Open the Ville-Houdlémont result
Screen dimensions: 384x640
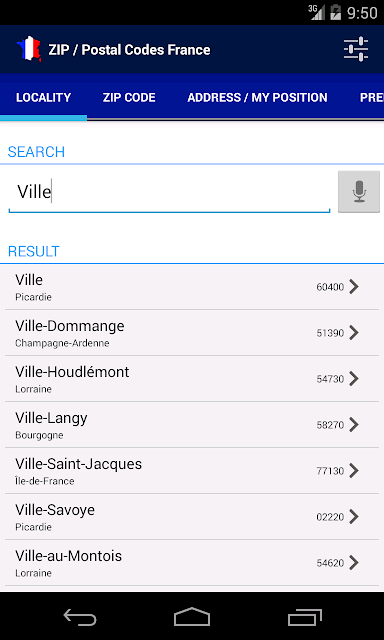coord(192,379)
